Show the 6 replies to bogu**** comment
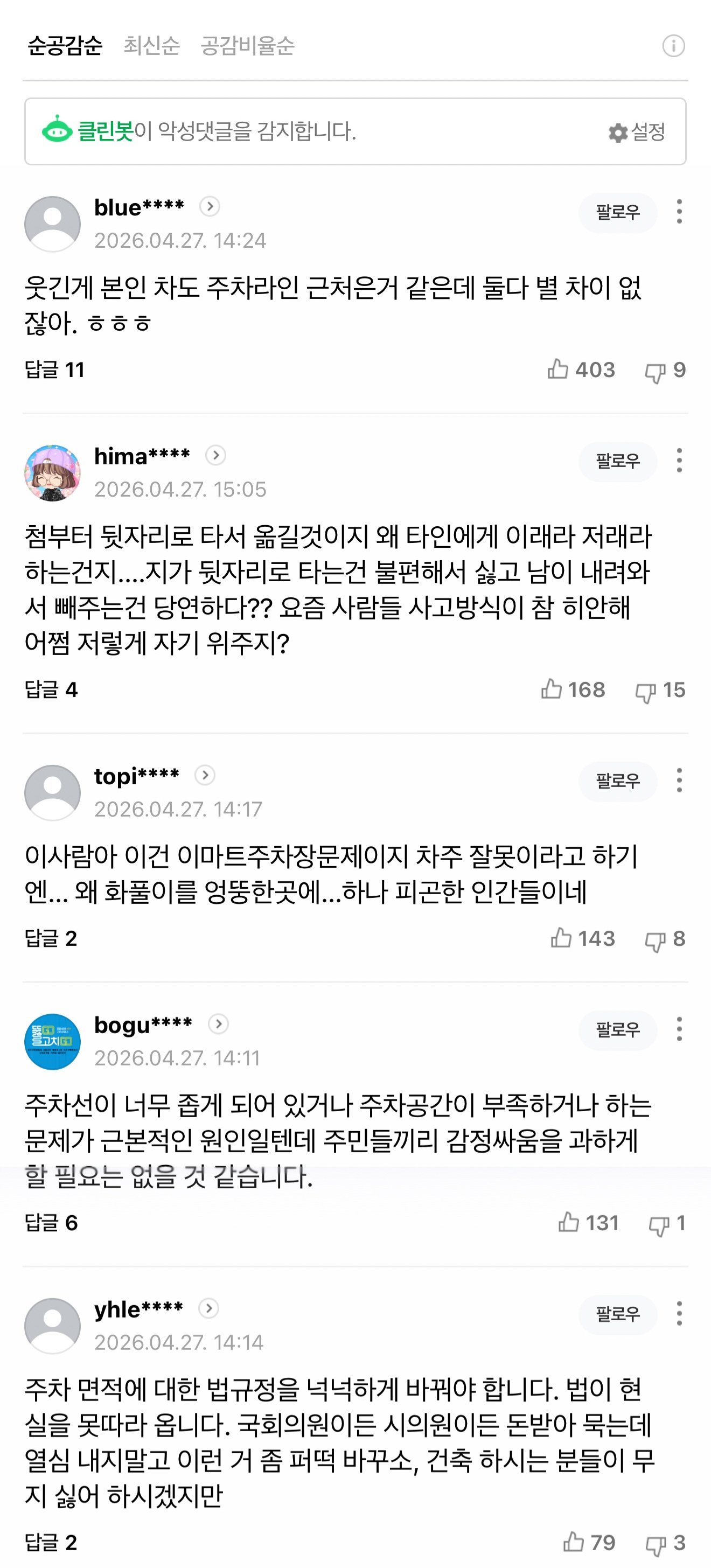The width and height of the screenshot is (711, 1568). coord(51,1223)
